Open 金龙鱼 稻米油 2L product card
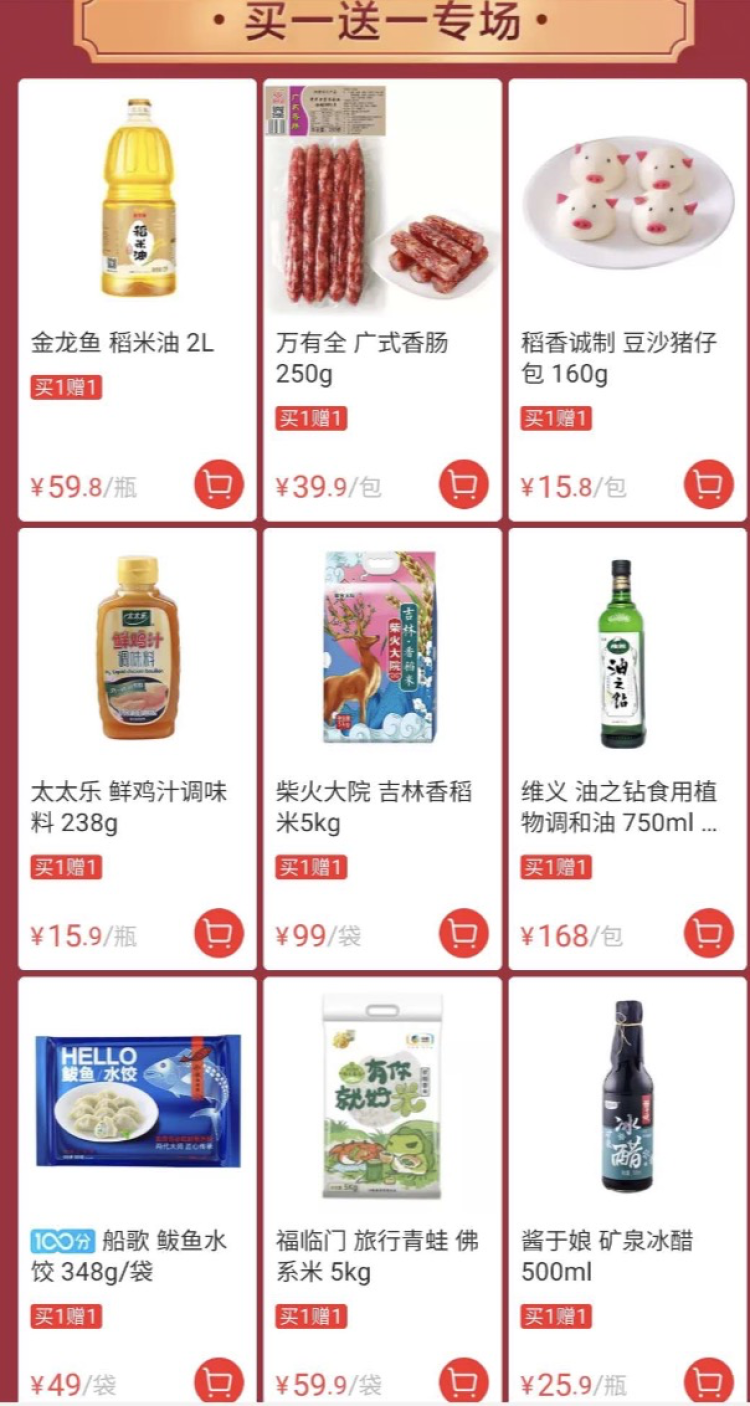The height and width of the screenshot is (1406, 750). pos(138,200)
